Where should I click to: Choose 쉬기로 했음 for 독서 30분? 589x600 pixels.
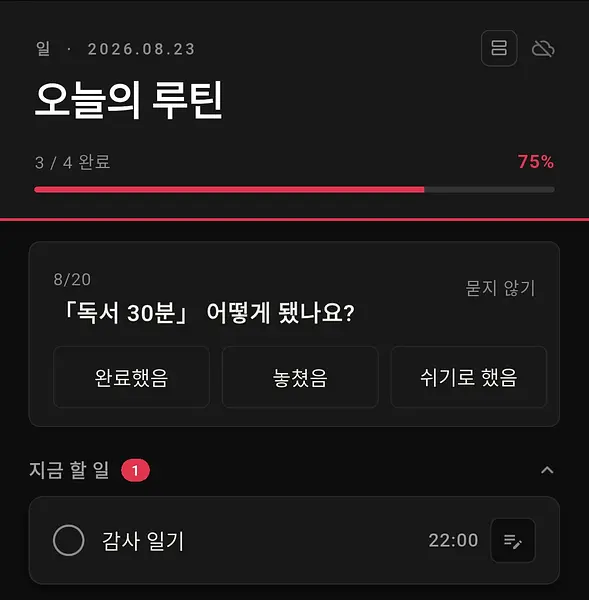[x=468, y=377]
